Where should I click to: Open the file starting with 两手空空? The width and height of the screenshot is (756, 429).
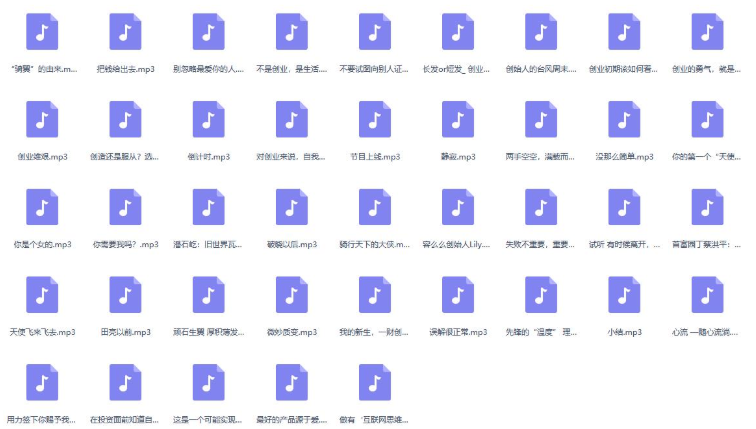(x=541, y=119)
